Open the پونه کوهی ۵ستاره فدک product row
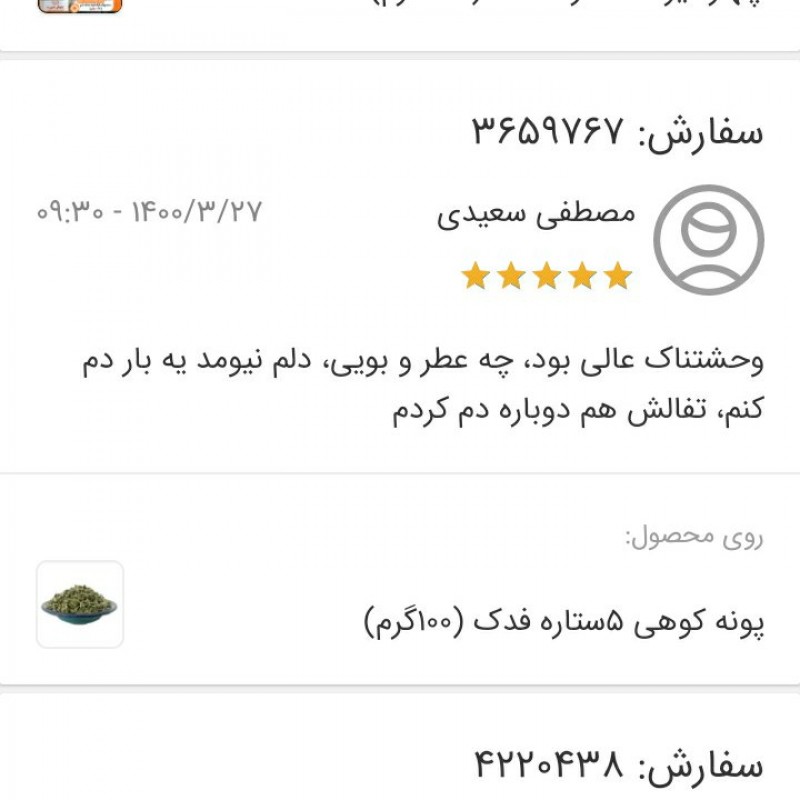 coord(563,621)
